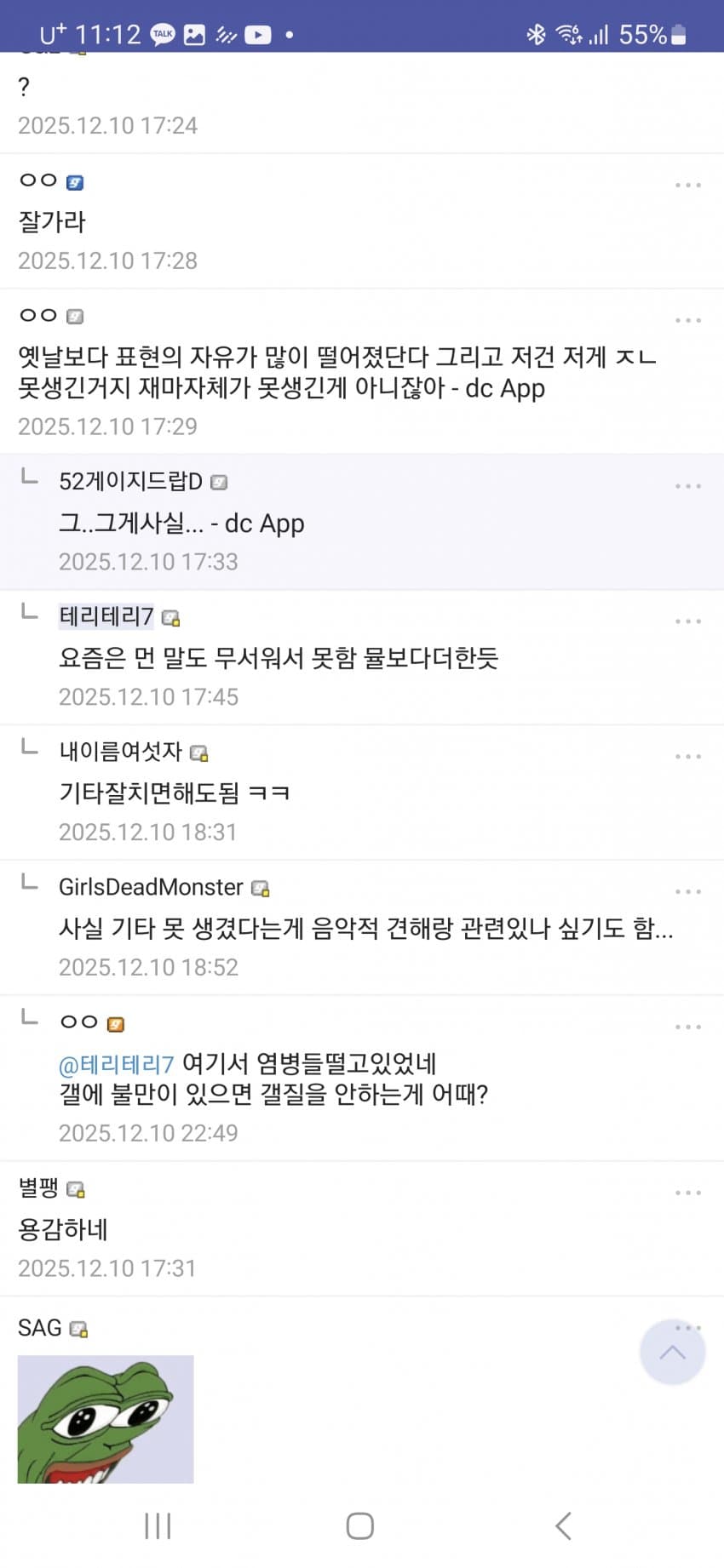Open options for 테리테리7's reply
724x1568 pixels.
pyautogui.click(x=687, y=621)
